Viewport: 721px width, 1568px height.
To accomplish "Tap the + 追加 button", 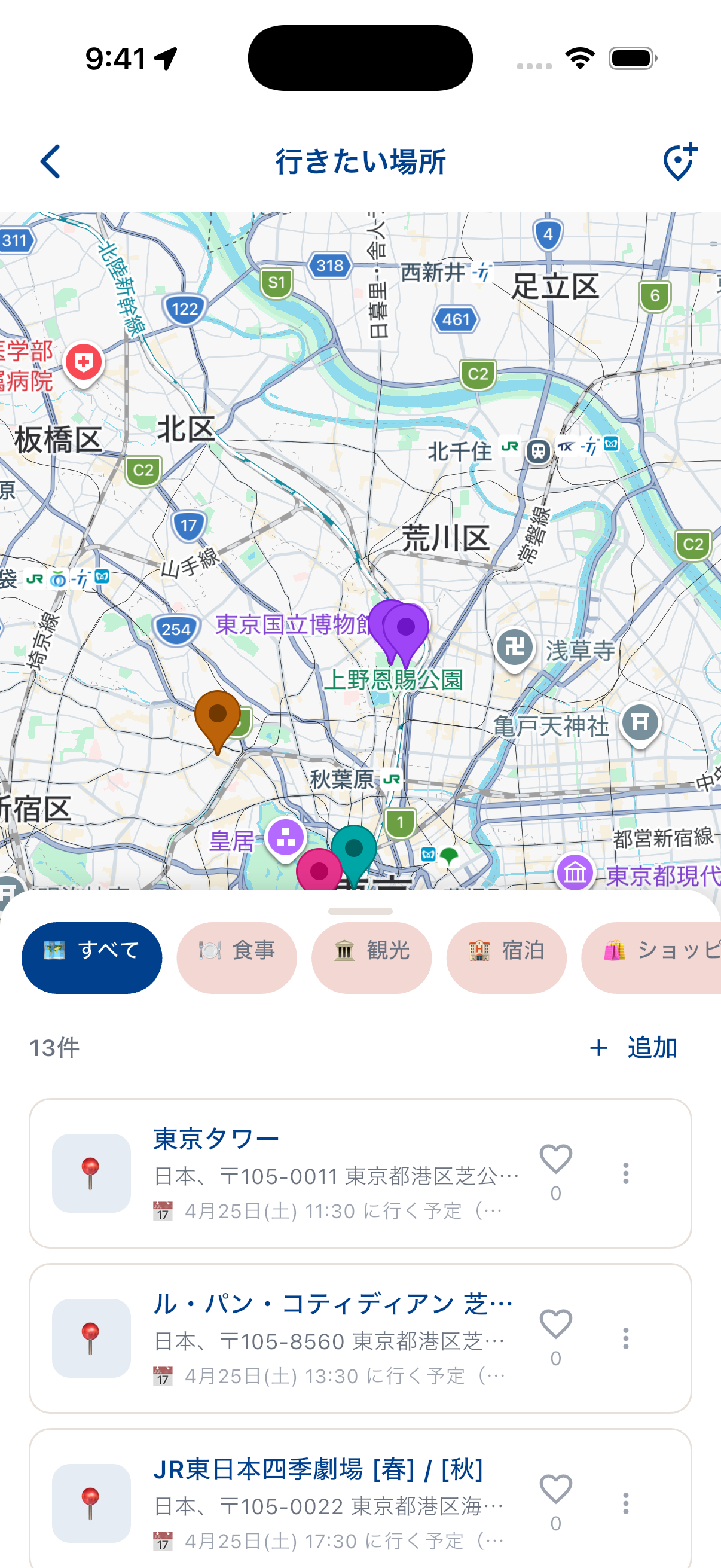I will 633,1048.
